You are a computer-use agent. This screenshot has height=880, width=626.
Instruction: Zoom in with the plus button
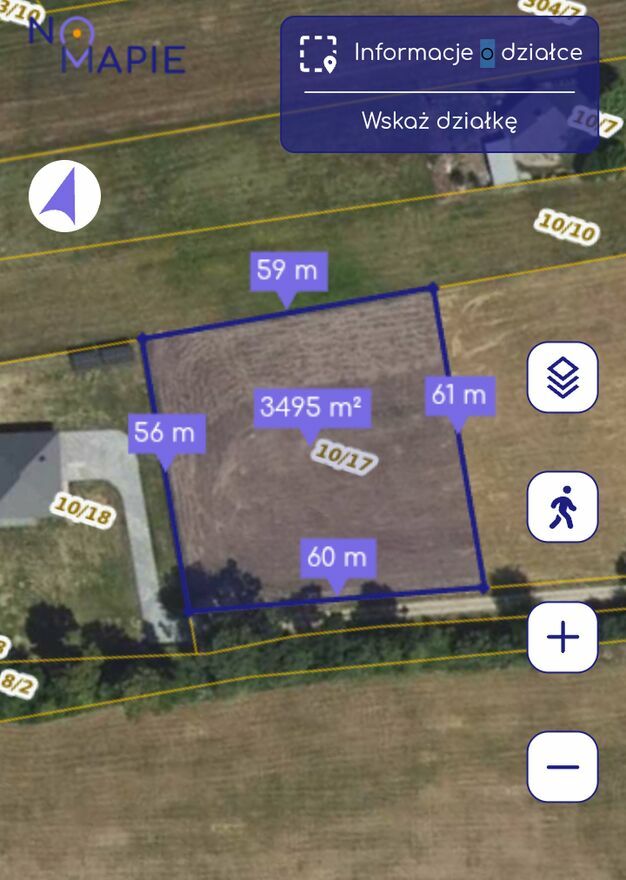(x=562, y=637)
